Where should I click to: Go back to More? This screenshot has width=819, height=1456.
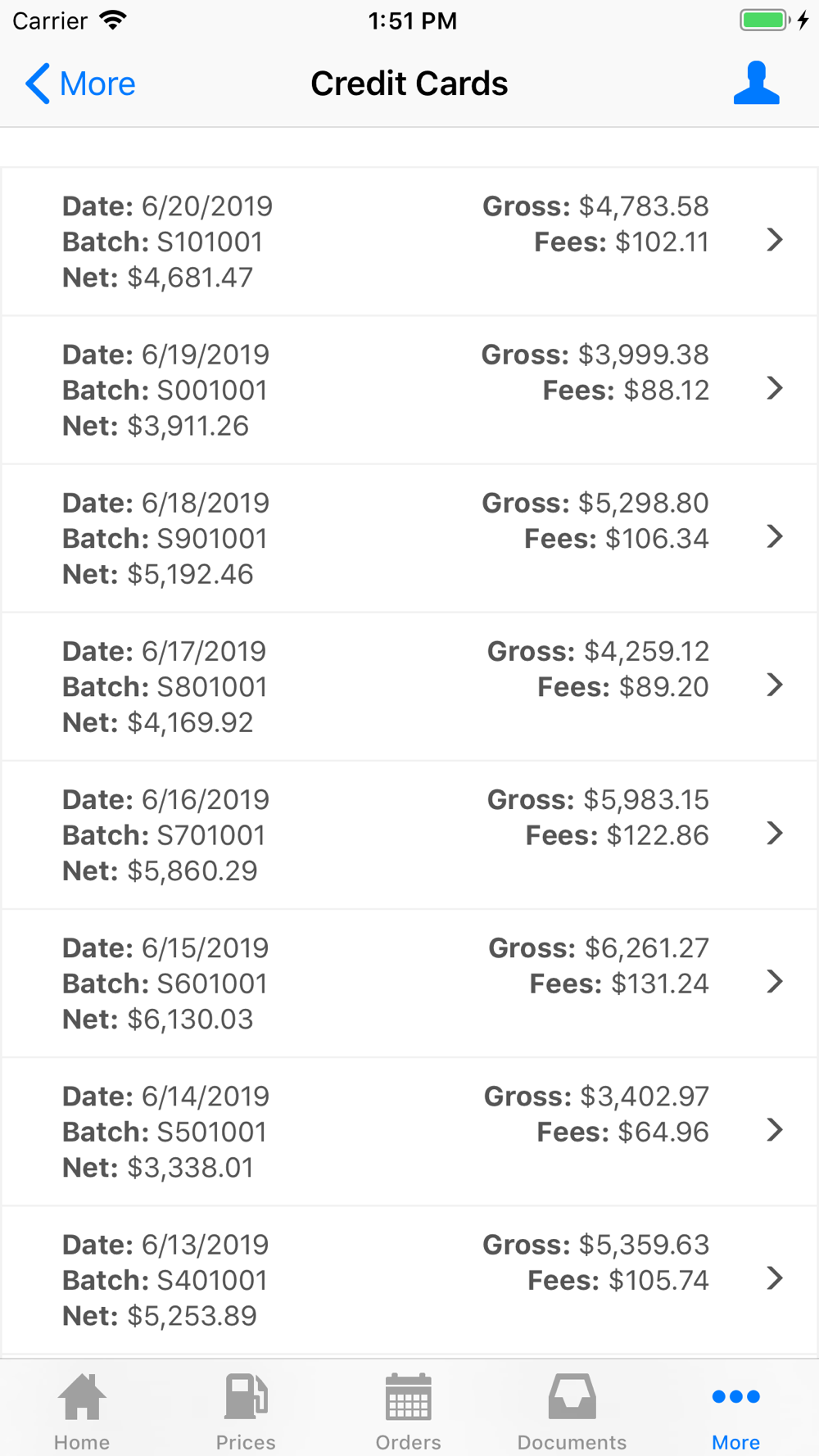pos(80,84)
